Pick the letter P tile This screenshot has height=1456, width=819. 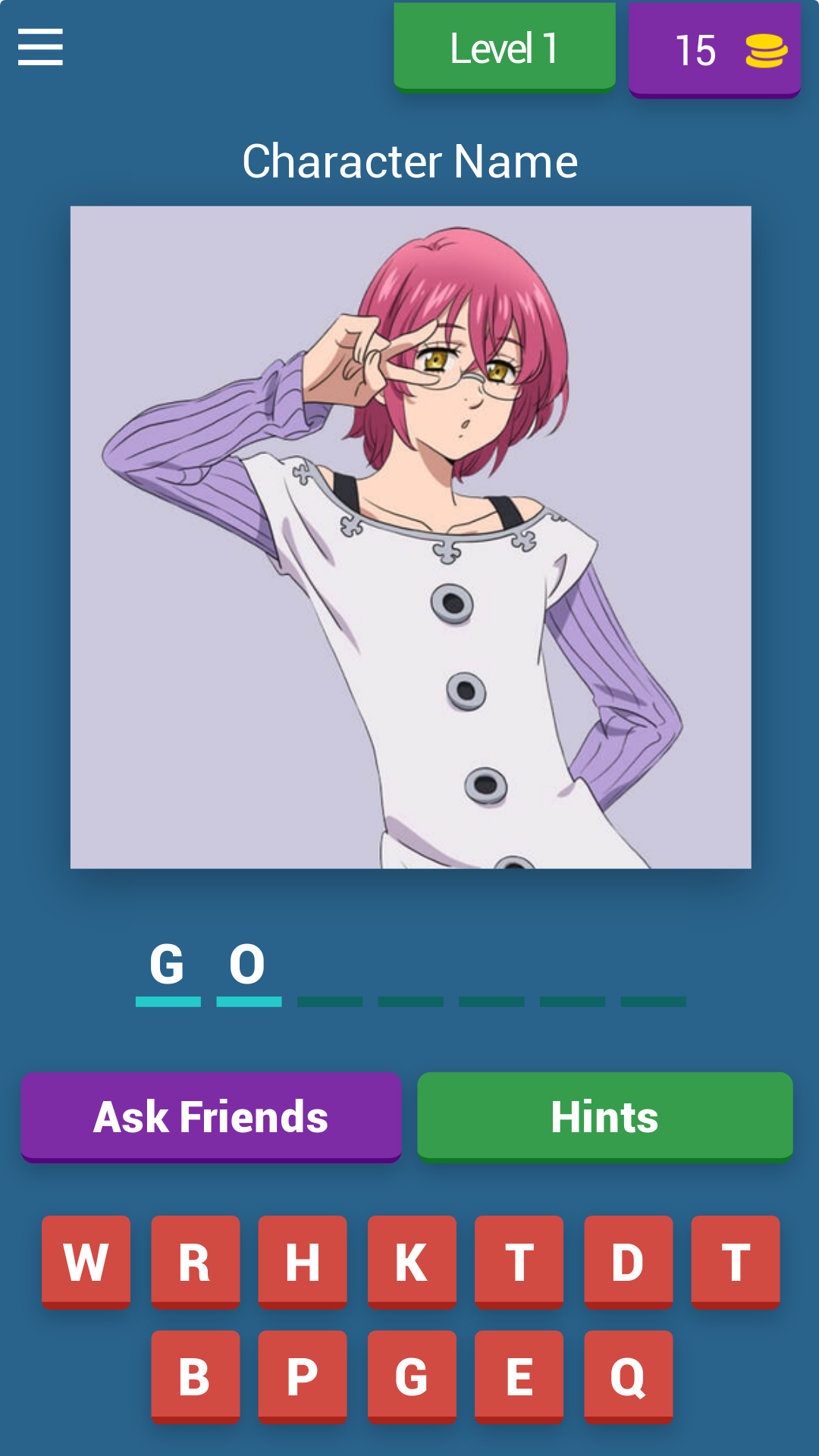303,1376
